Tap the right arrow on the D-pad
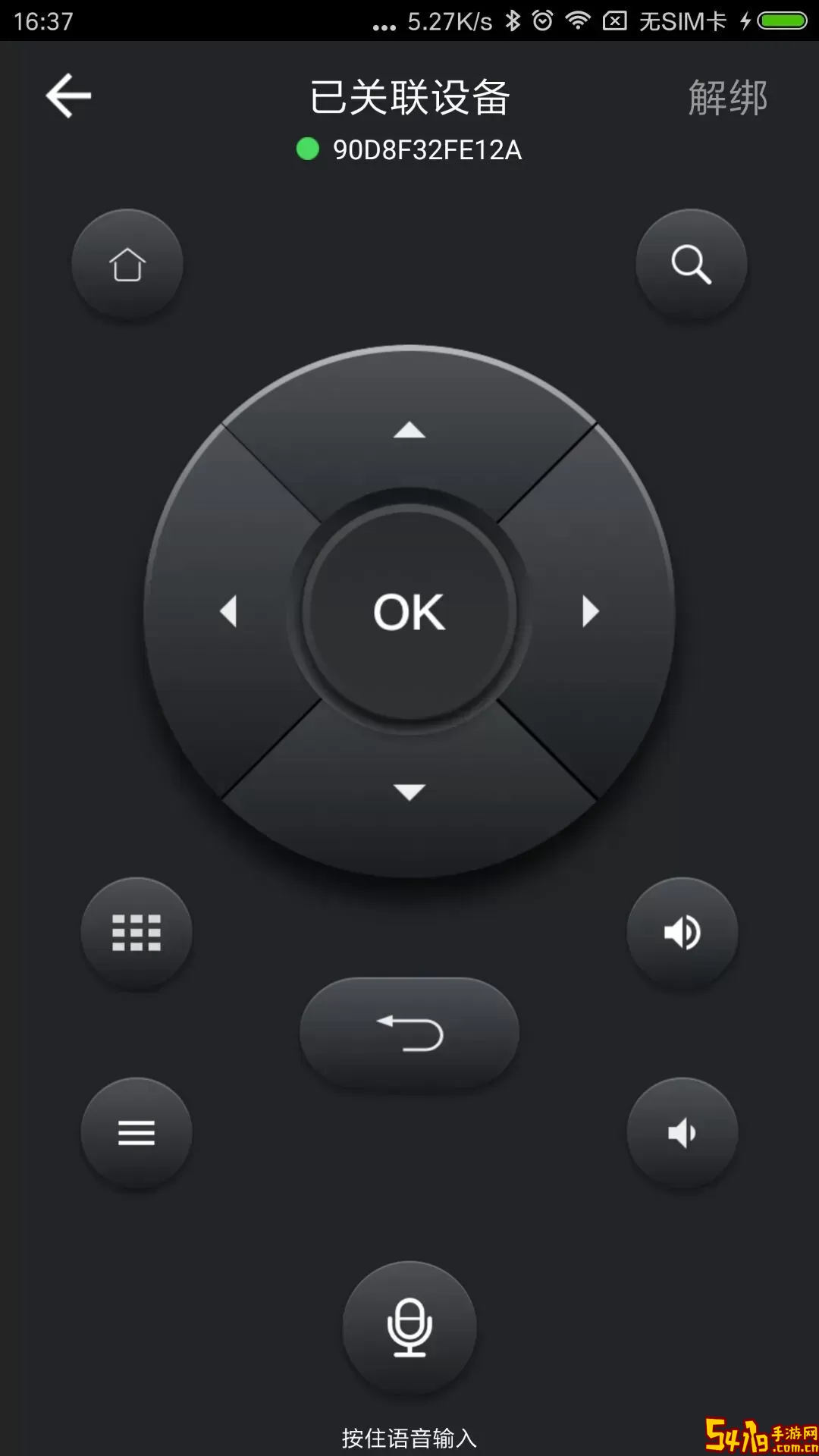The width and height of the screenshot is (819, 1456). coord(591,611)
